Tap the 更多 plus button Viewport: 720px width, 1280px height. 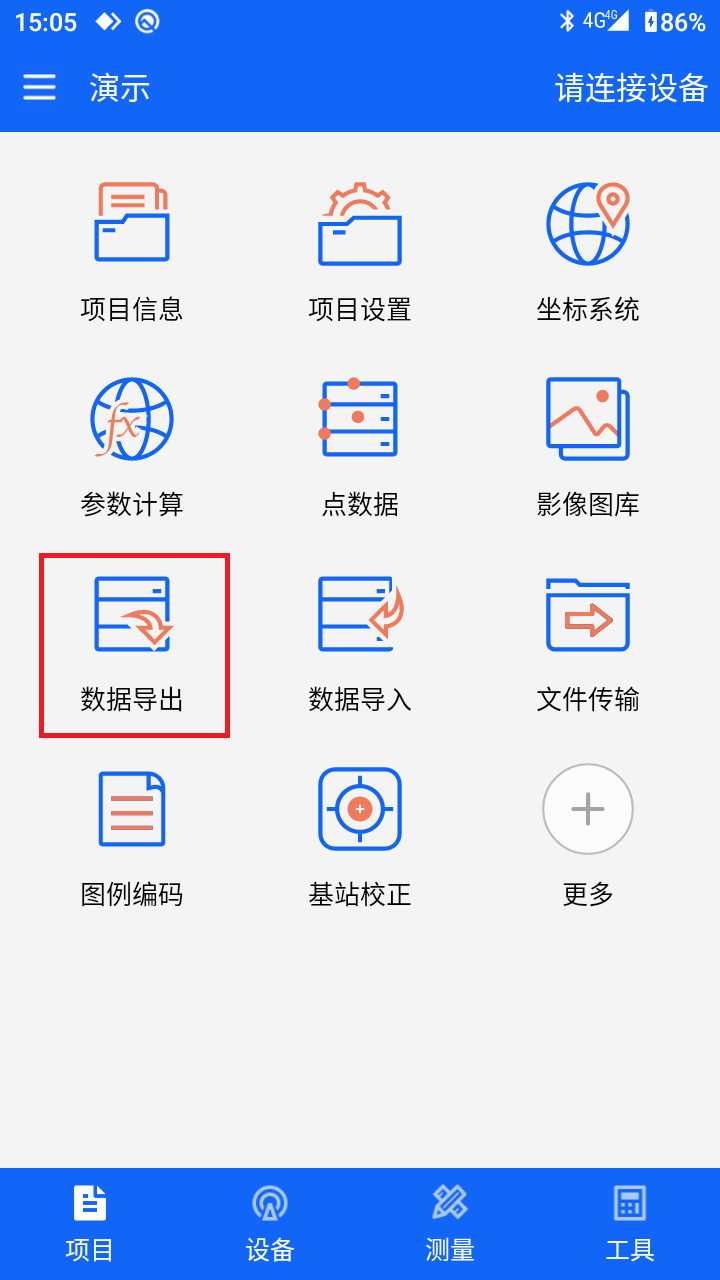tap(588, 809)
